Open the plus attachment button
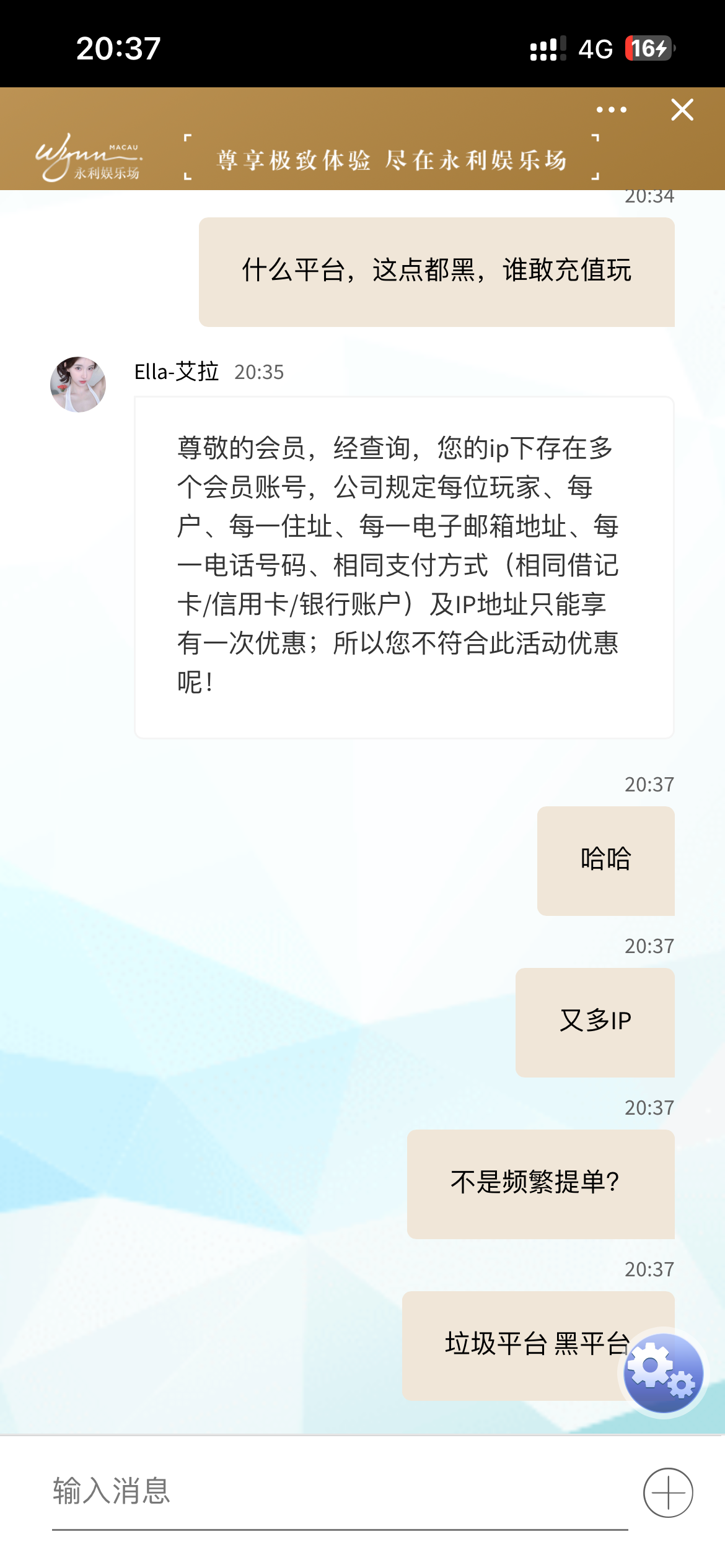The width and height of the screenshot is (725, 1568). (667, 1492)
